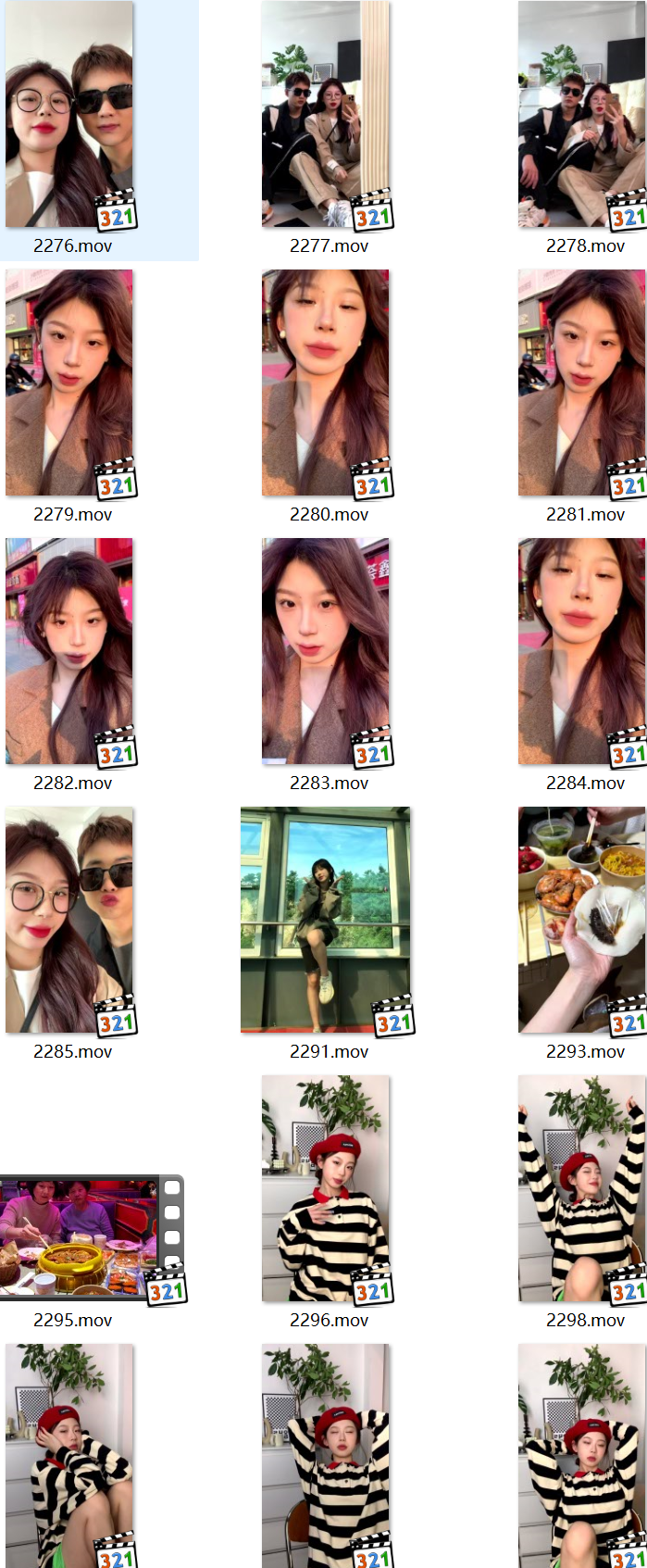Select the 2284.mov clip
The height and width of the screenshot is (1568, 647).
[x=581, y=652]
